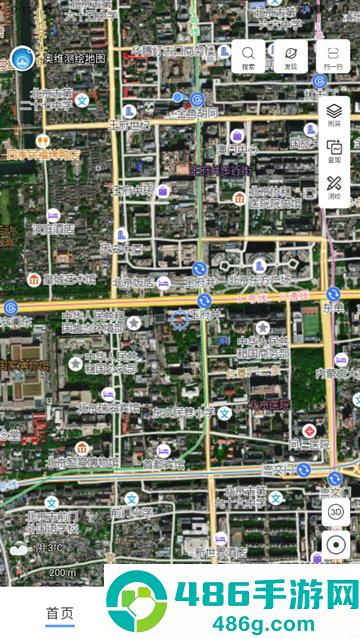
Task: Open the 搜索 search button
Action: 248,57
